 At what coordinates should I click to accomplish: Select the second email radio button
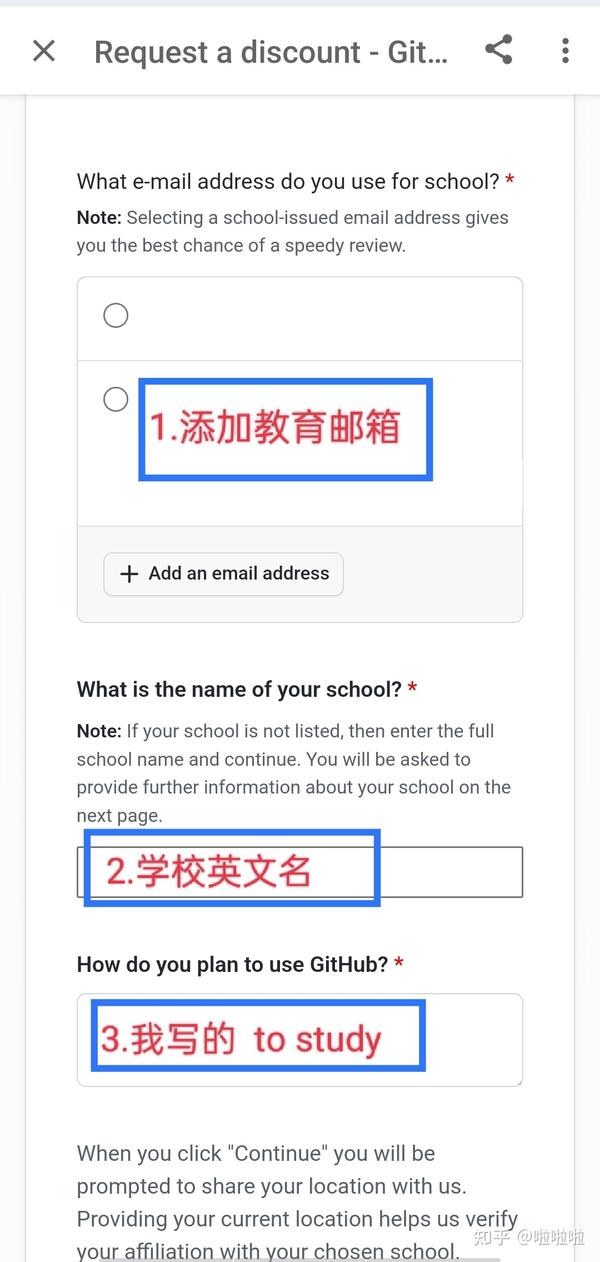coord(116,400)
